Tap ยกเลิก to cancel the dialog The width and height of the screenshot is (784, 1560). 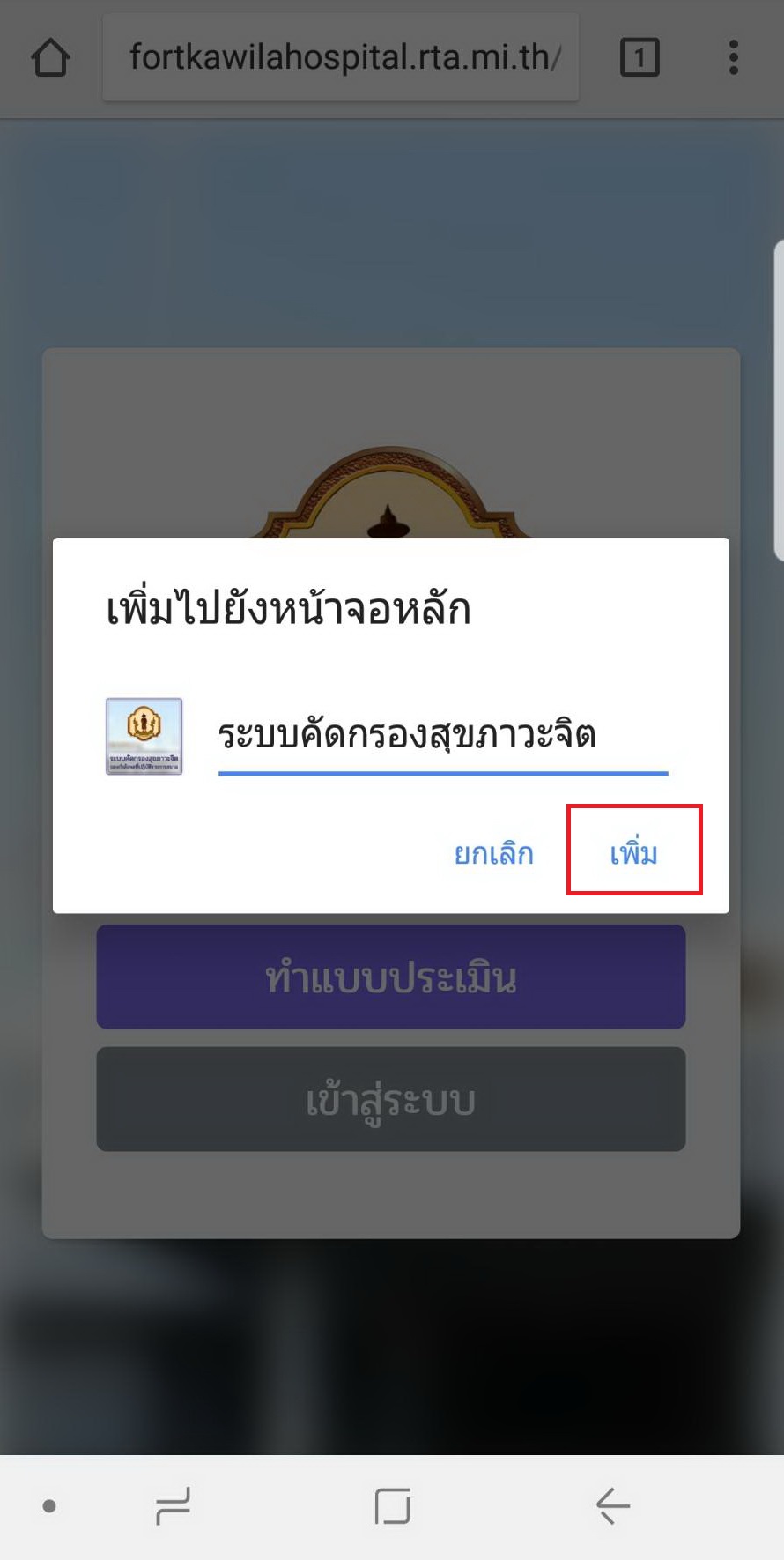tap(493, 853)
